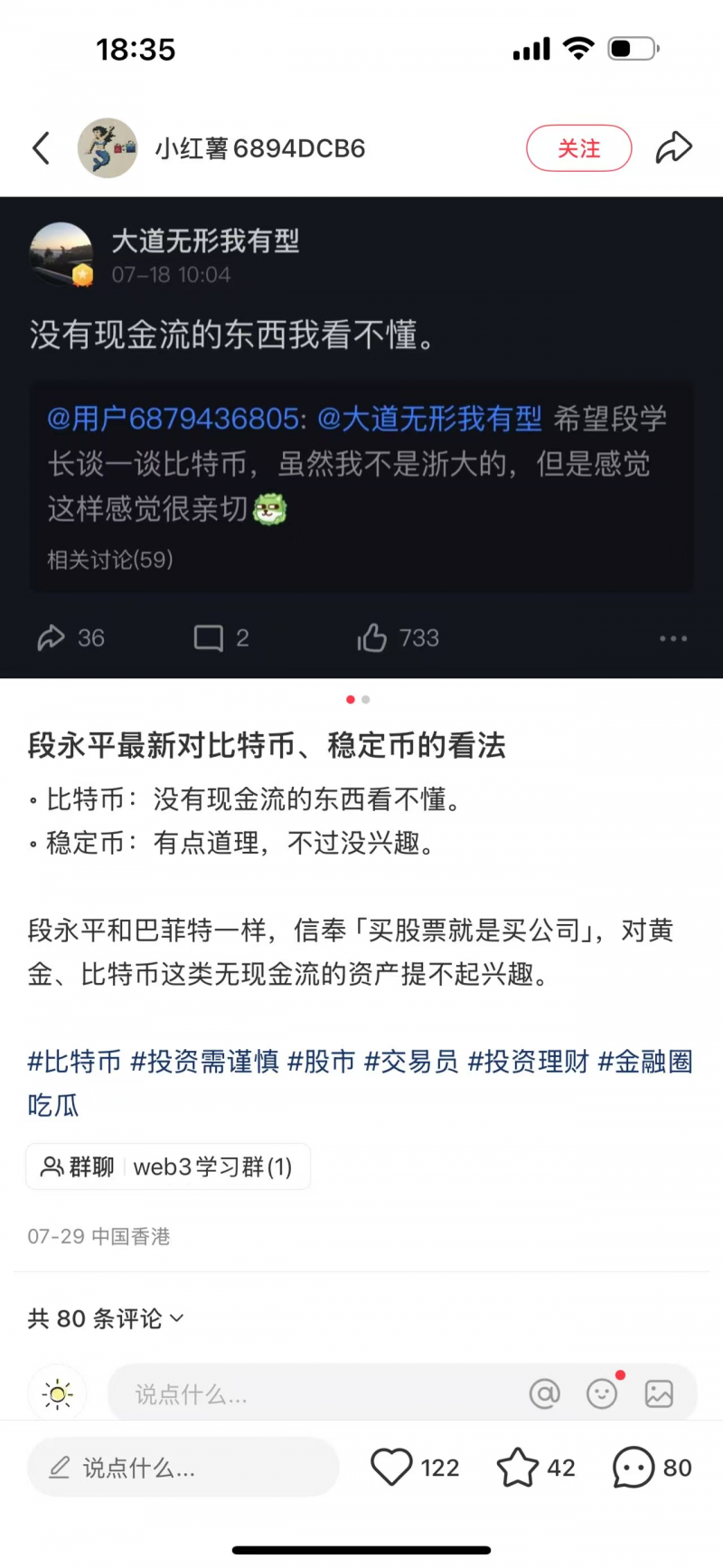This screenshot has height=1568, width=723.
Task: Mention someone with the @ icon
Action: click(544, 1394)
